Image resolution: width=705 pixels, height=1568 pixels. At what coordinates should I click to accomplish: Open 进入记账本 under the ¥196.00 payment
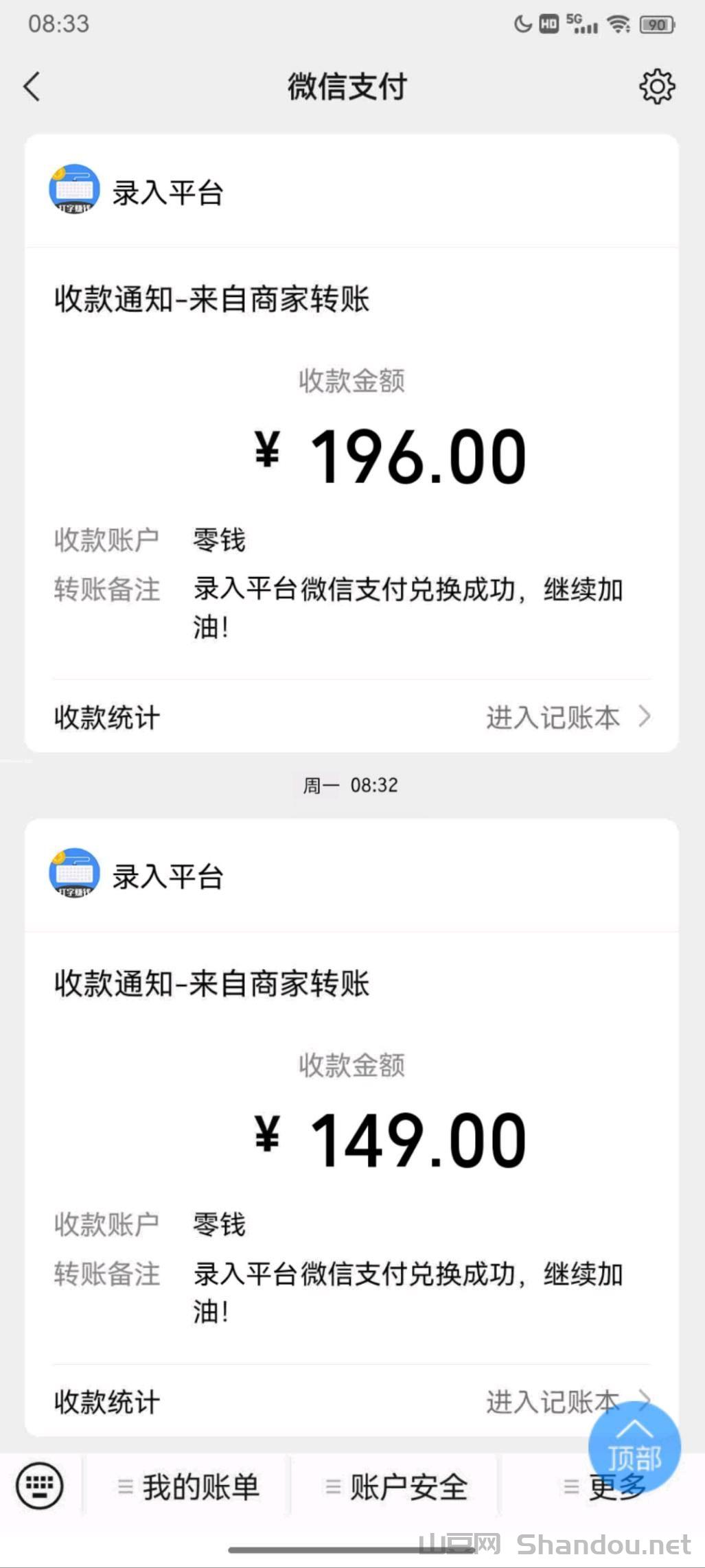tap(568, 718)
